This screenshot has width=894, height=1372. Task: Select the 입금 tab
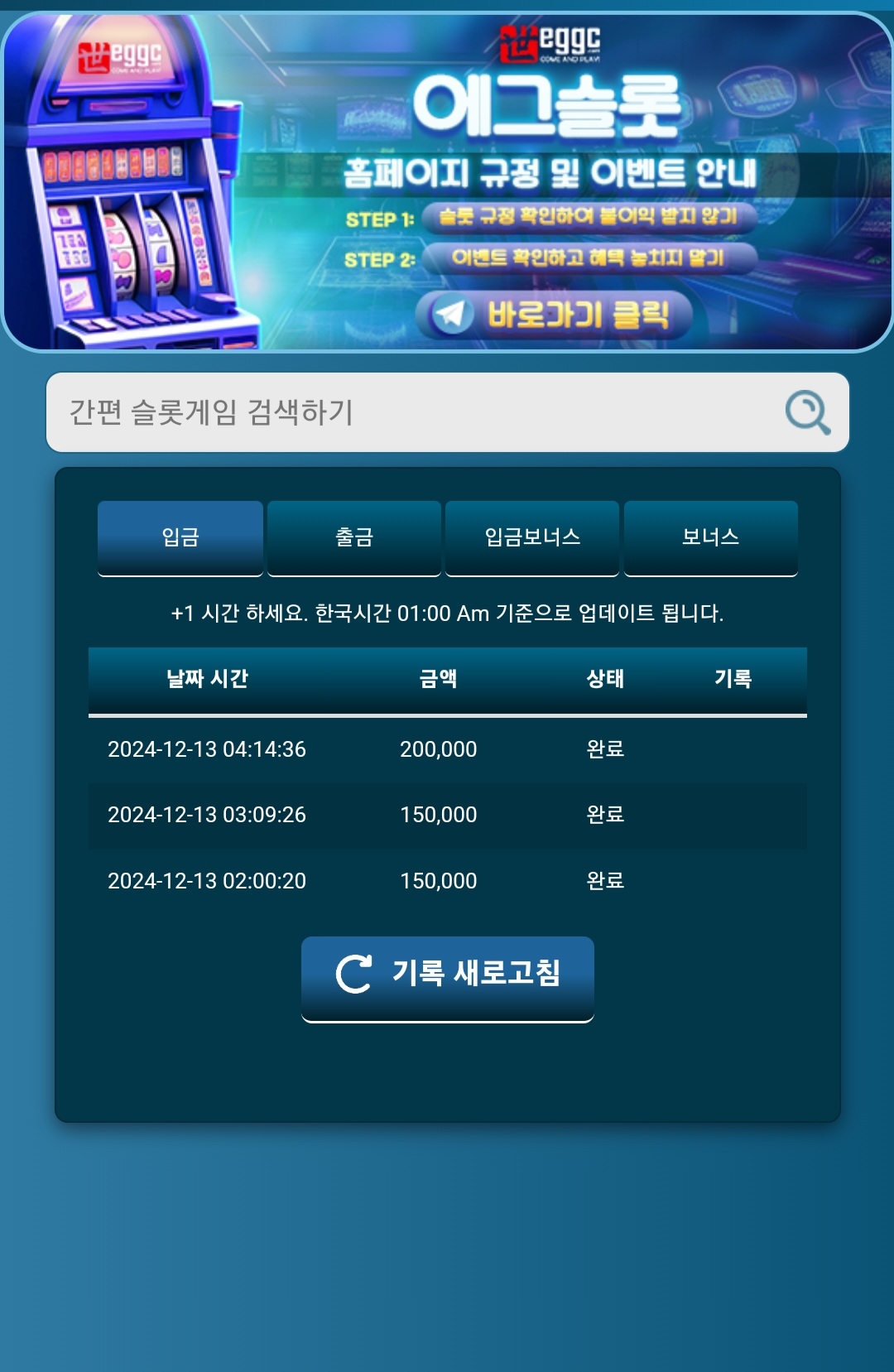coord(180,537)
